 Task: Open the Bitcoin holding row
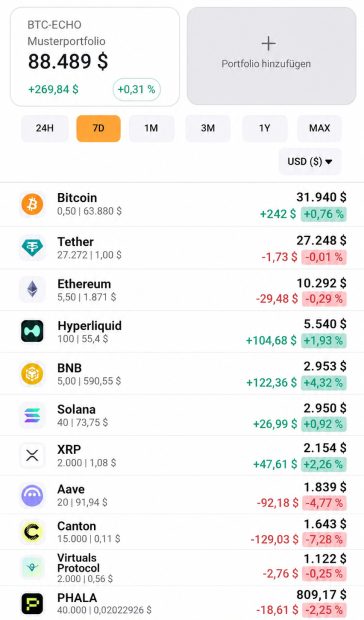(182, 204)
